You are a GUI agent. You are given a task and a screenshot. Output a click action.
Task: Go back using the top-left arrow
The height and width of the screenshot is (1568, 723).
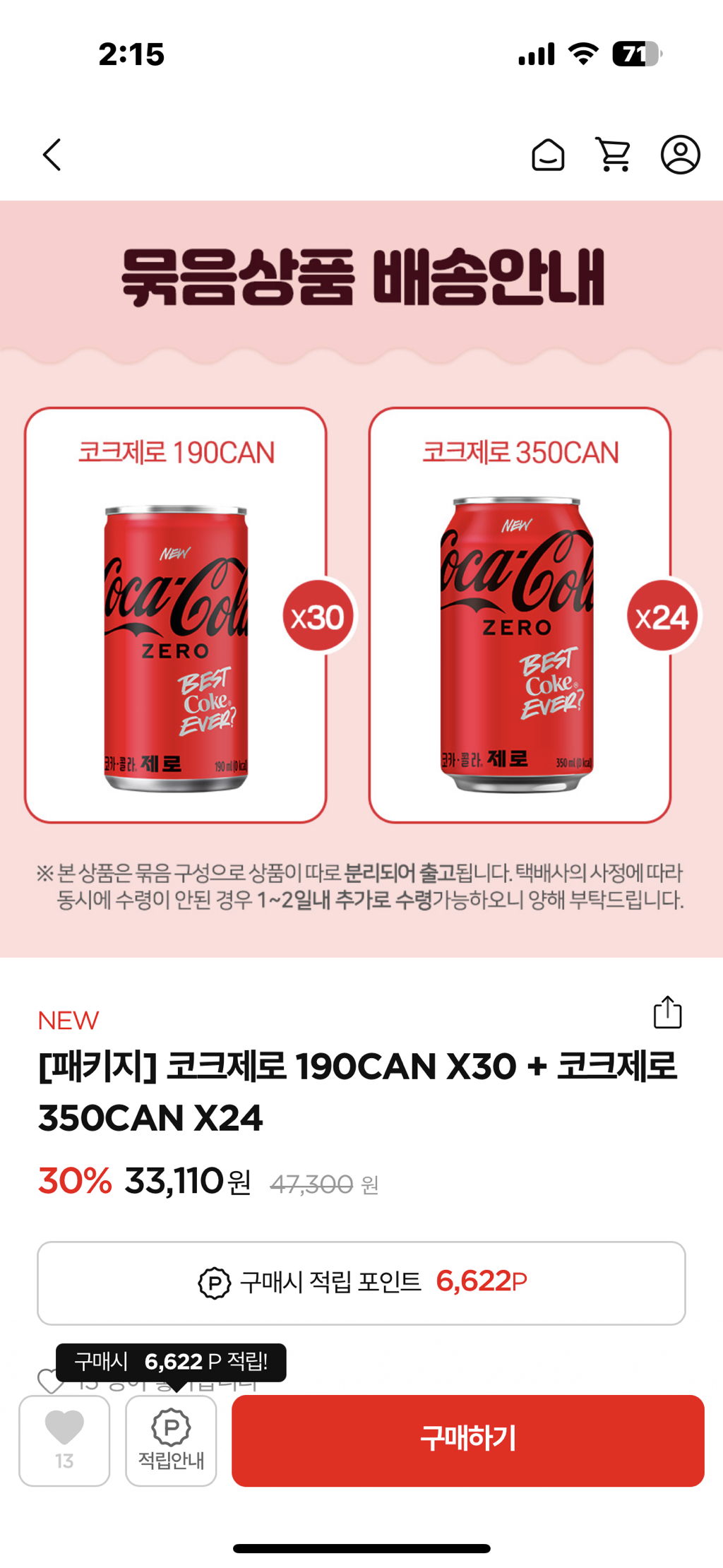point(52,155)
